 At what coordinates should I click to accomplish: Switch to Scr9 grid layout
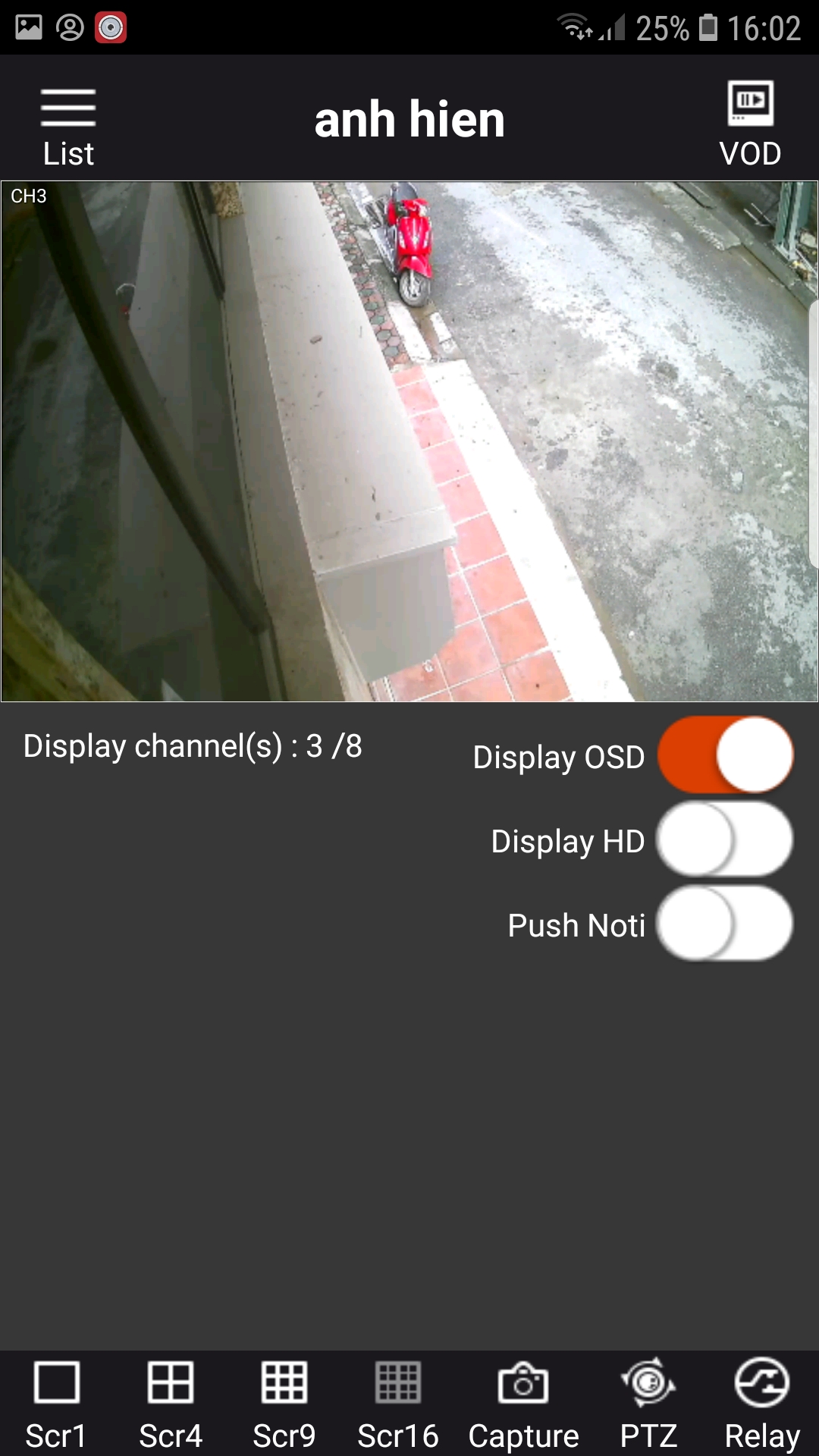pos(284,1404)
